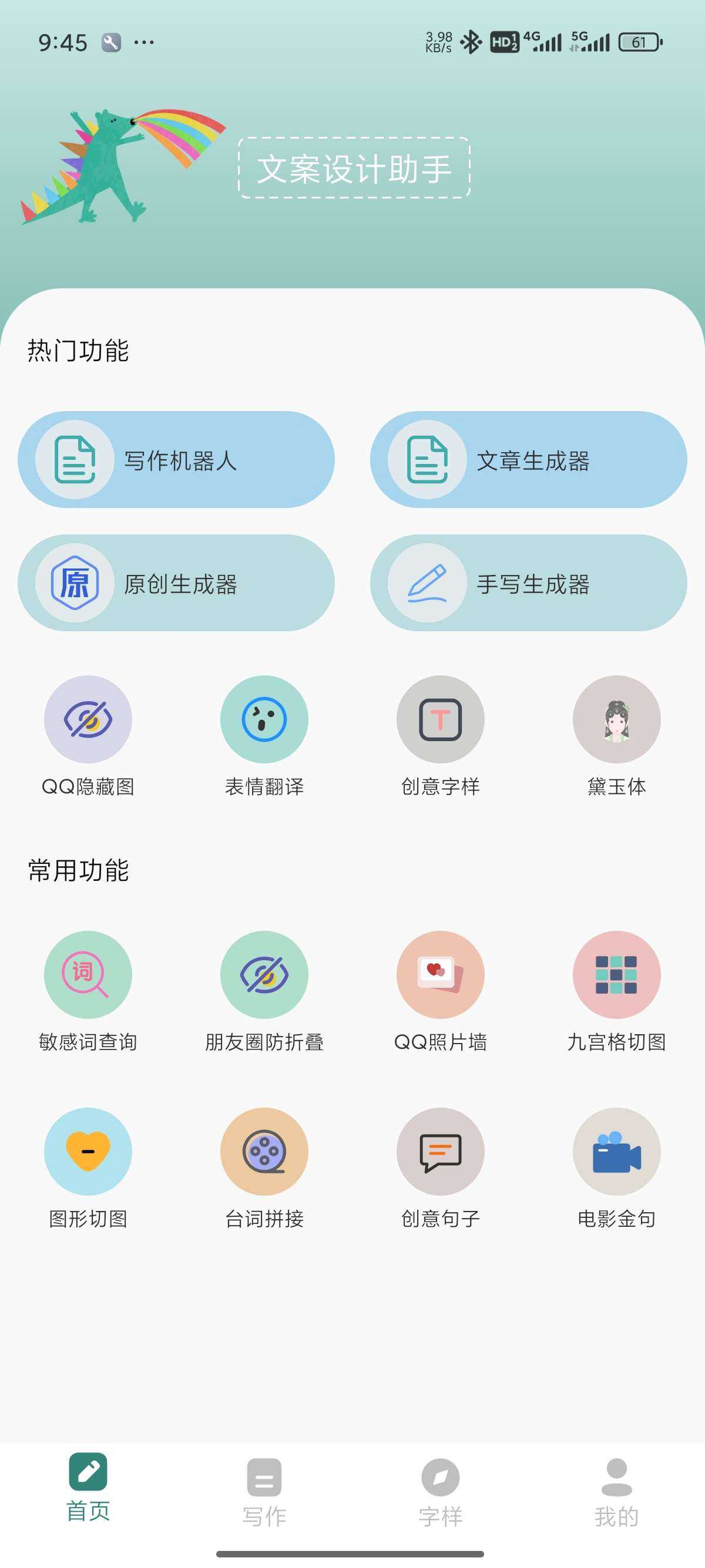Go to the 字样 tab

pyautogui.click(x=440, y=1492)
